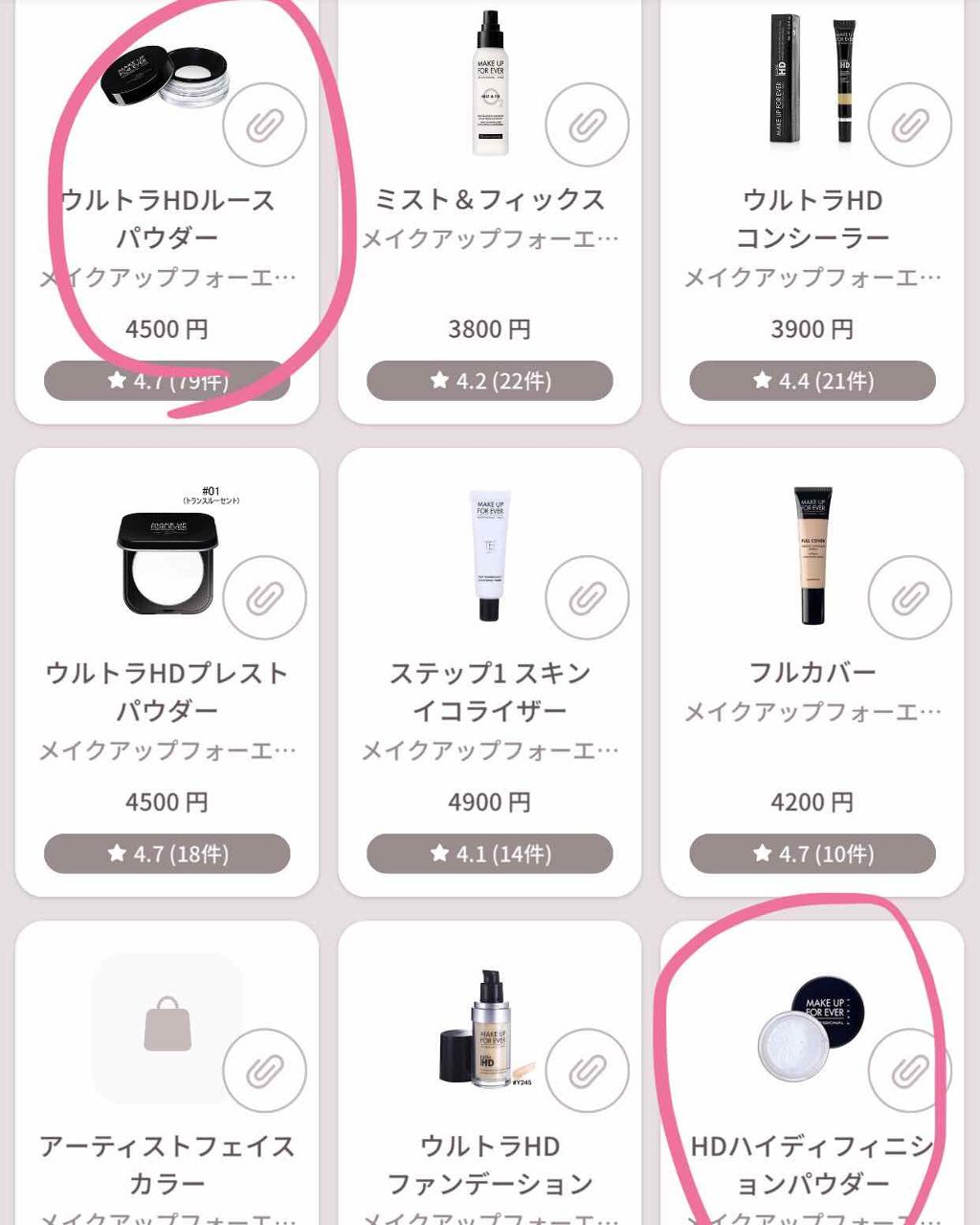This screenshot has height=1225, width=980.
Task: Open the ステップ1 スキンイコライザー product page
Action: [488, 691]
